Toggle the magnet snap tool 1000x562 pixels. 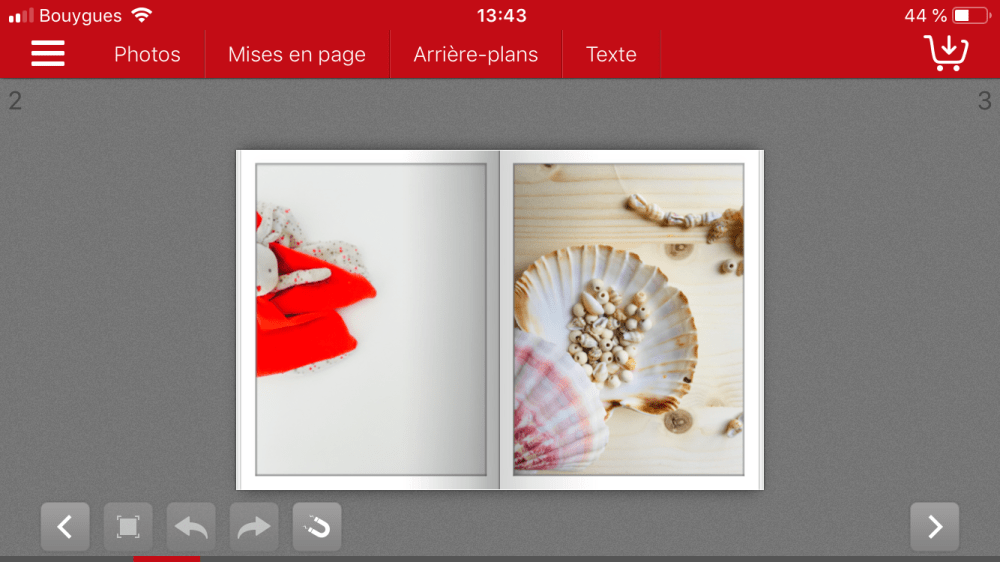point(317,527)
